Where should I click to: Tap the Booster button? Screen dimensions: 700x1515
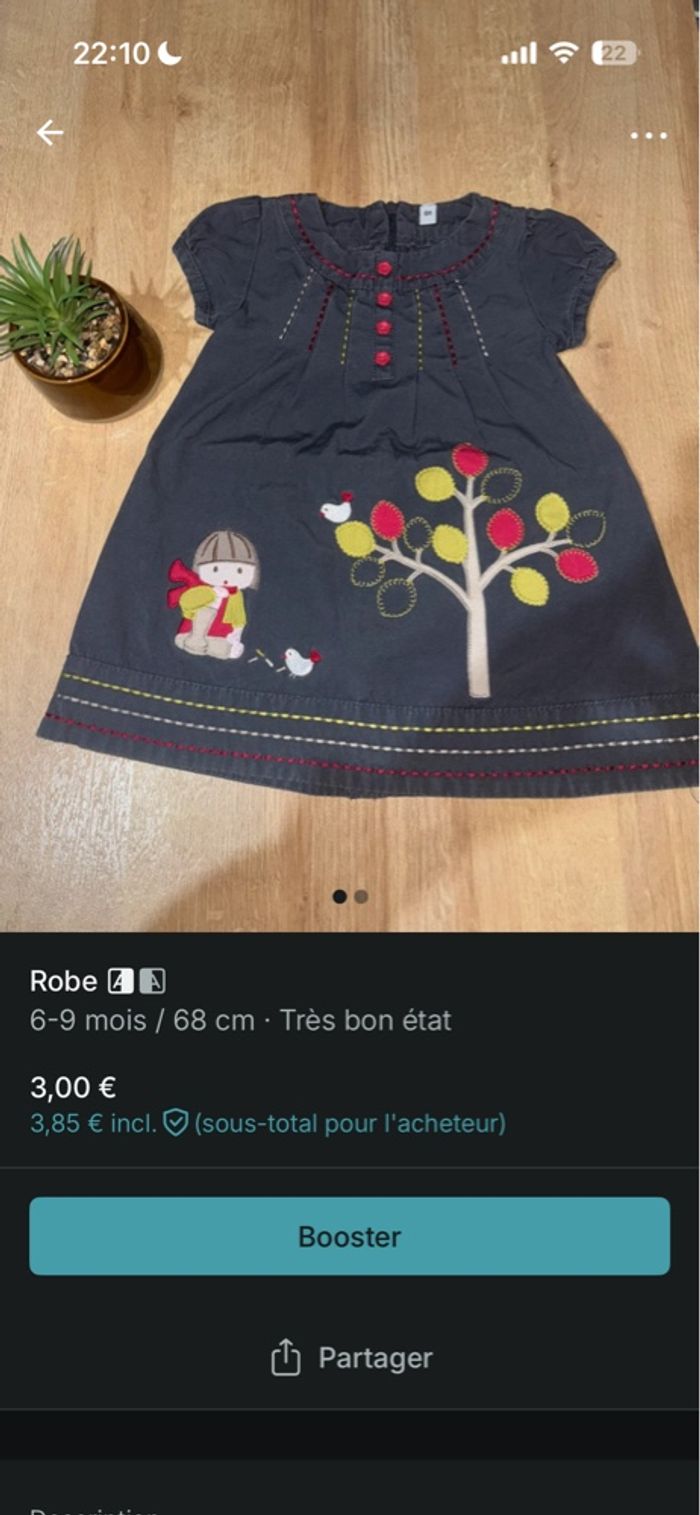[x=350, y=1236]
